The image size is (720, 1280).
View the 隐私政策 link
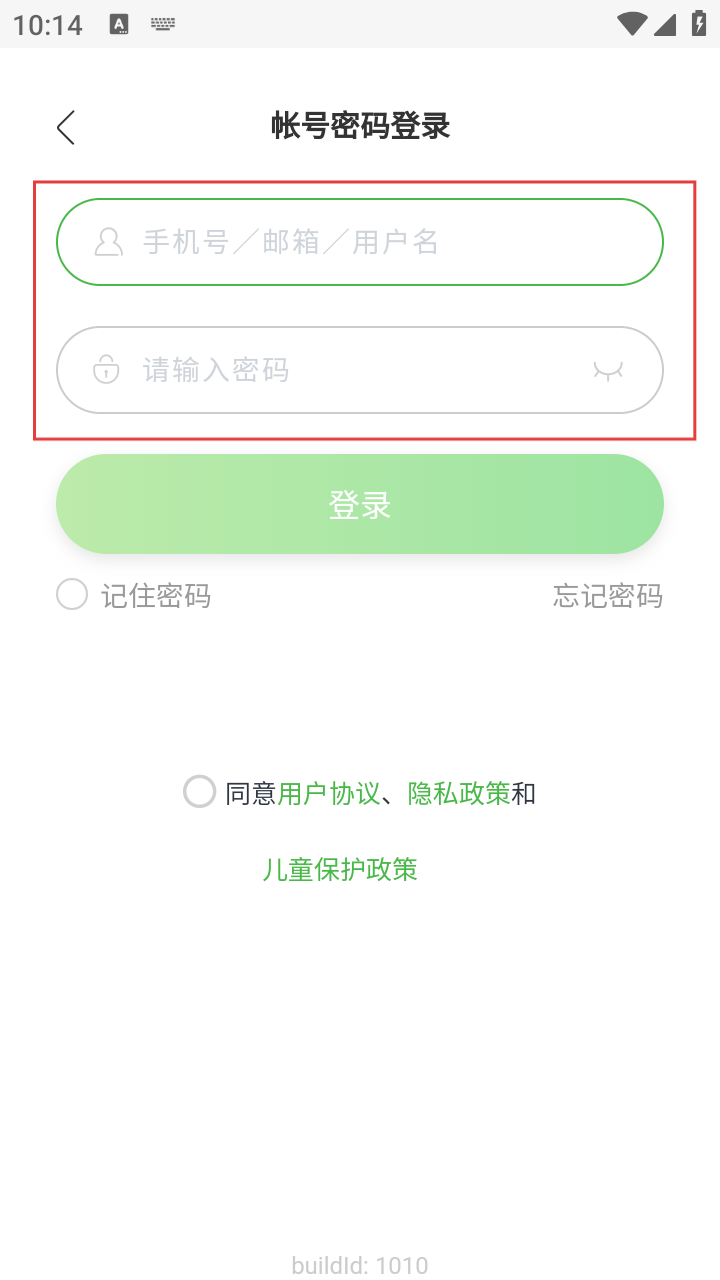[459, 794]
